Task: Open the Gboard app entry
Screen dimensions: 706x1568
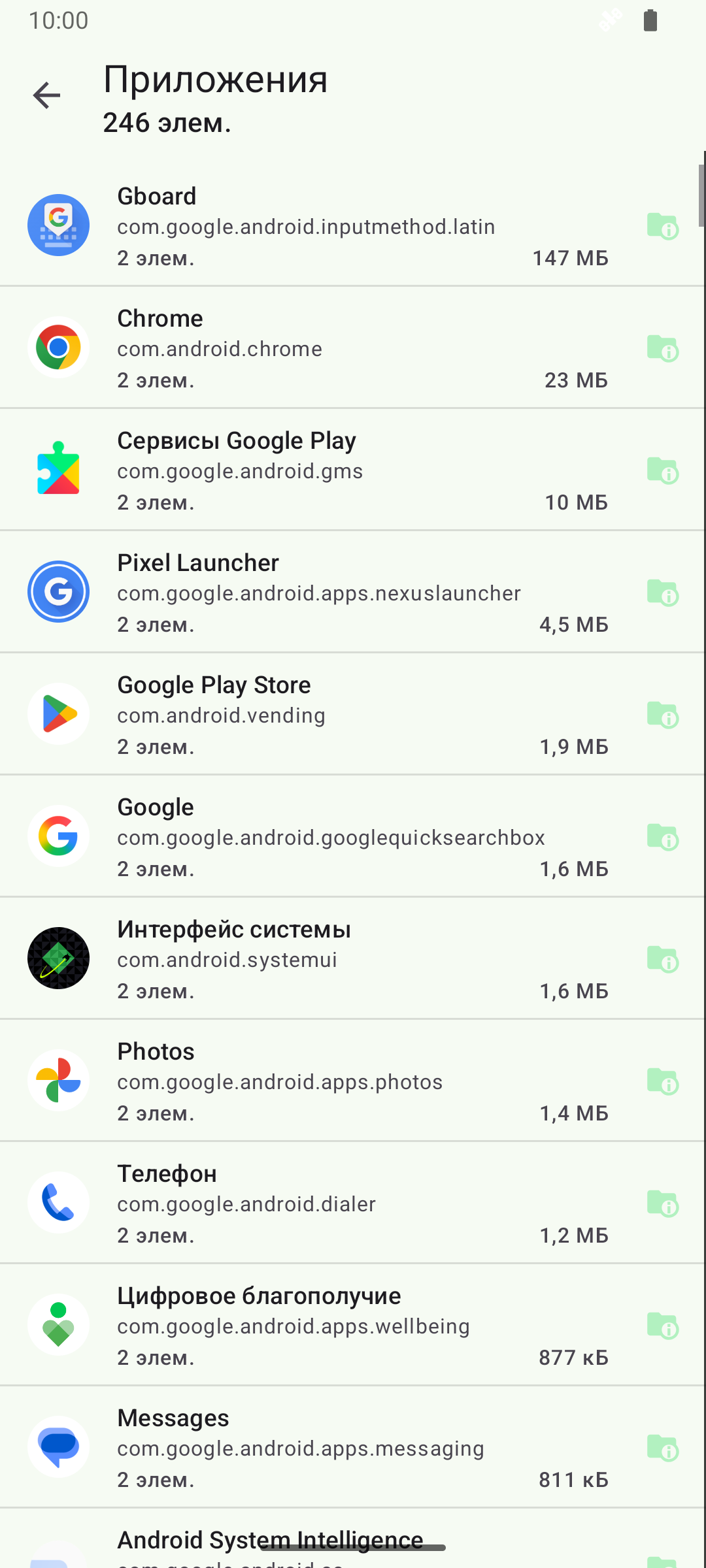Action: [314, 226]
